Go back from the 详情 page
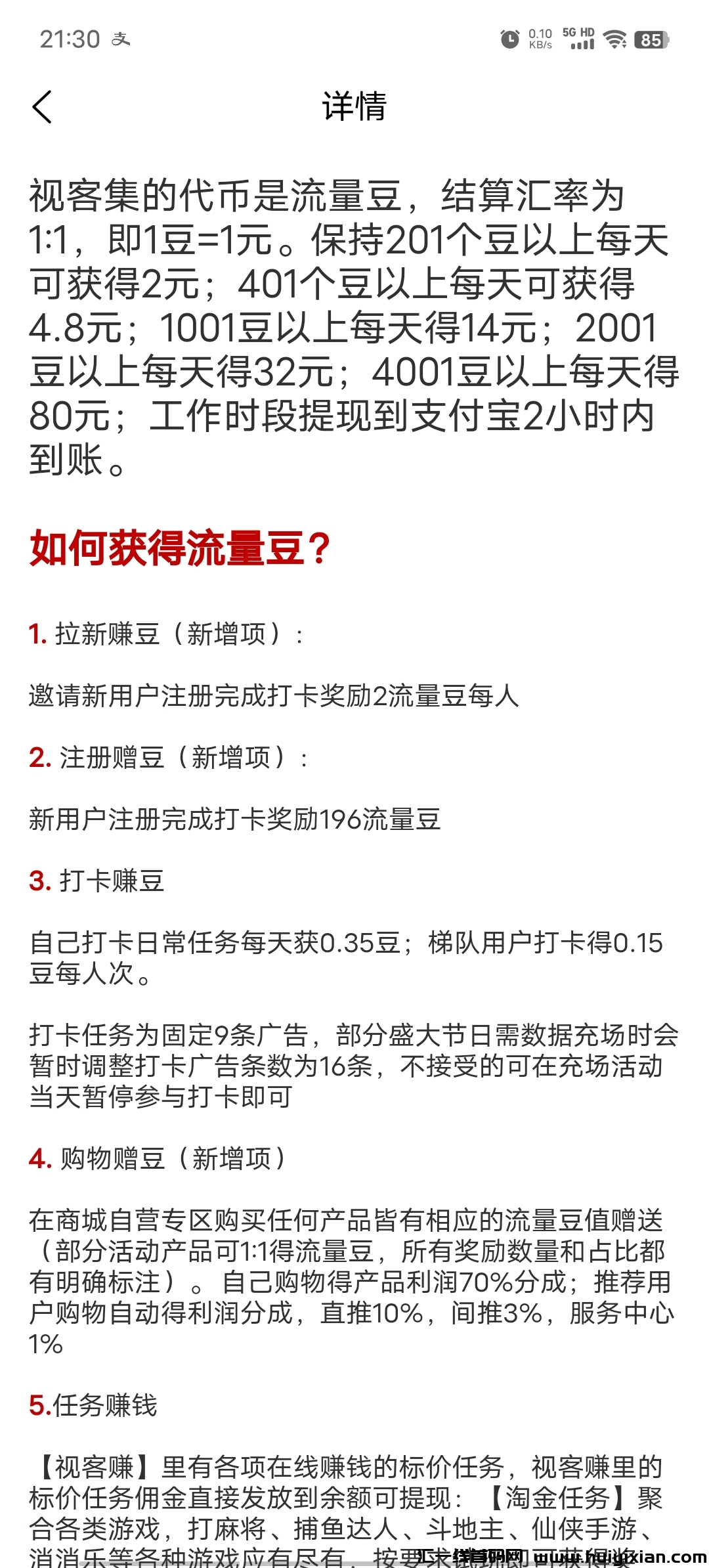The image size is (709, 1568). 42,107
